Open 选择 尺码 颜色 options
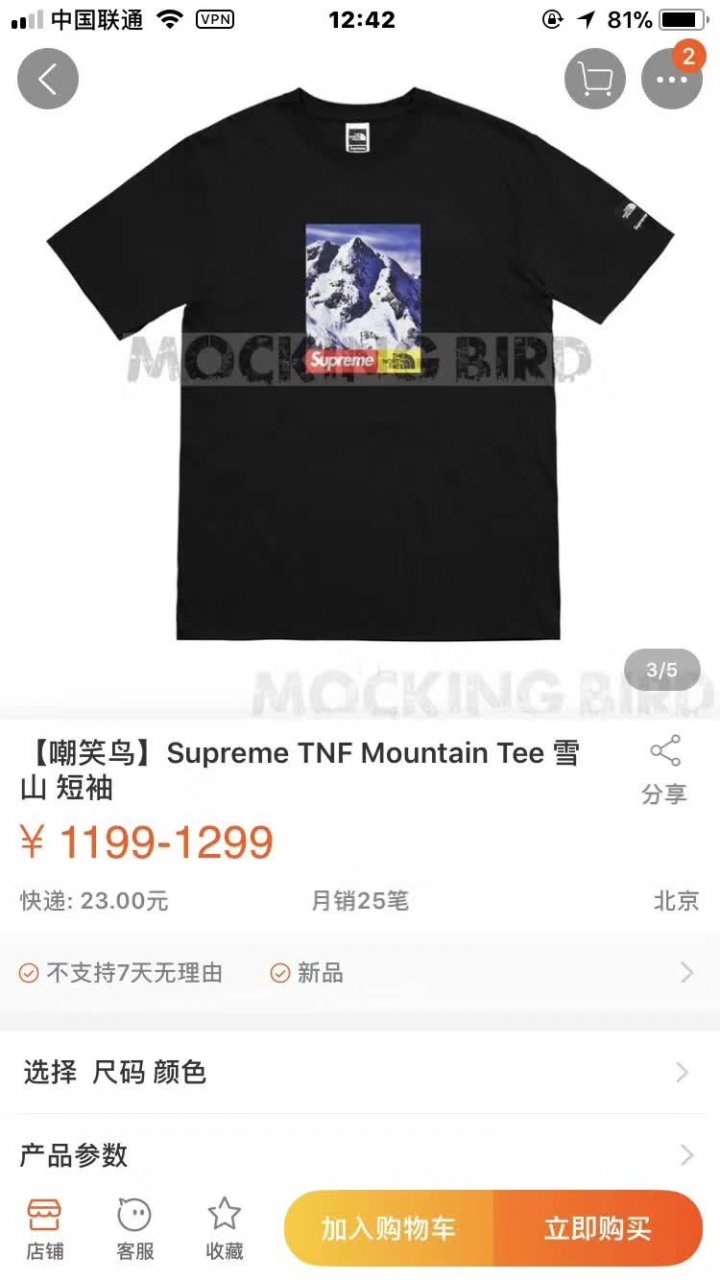Image resolution: width=720 pixels, height=1280 pixels. 360,1073
